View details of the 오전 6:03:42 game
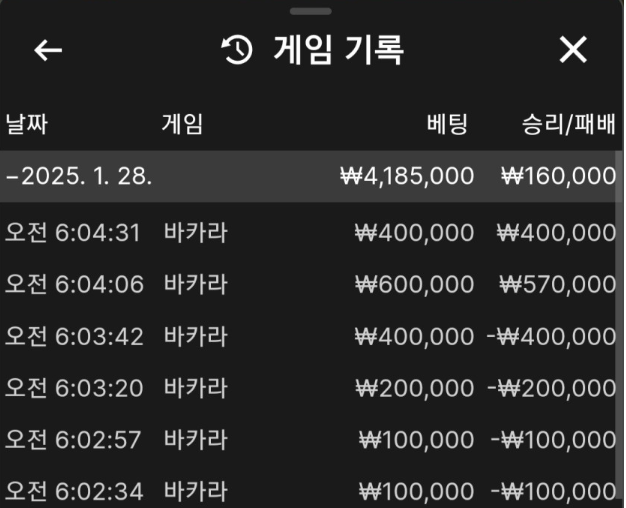626x508 pixels. [310, 336]
